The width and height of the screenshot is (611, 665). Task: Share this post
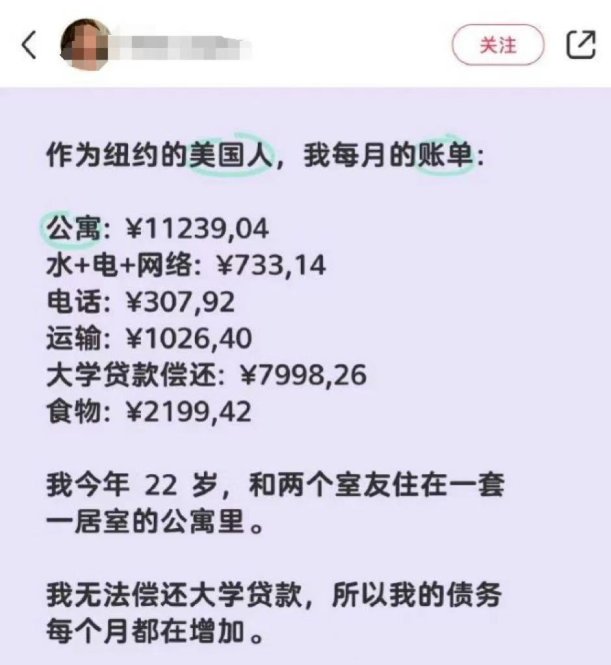(x=580, y=45)
